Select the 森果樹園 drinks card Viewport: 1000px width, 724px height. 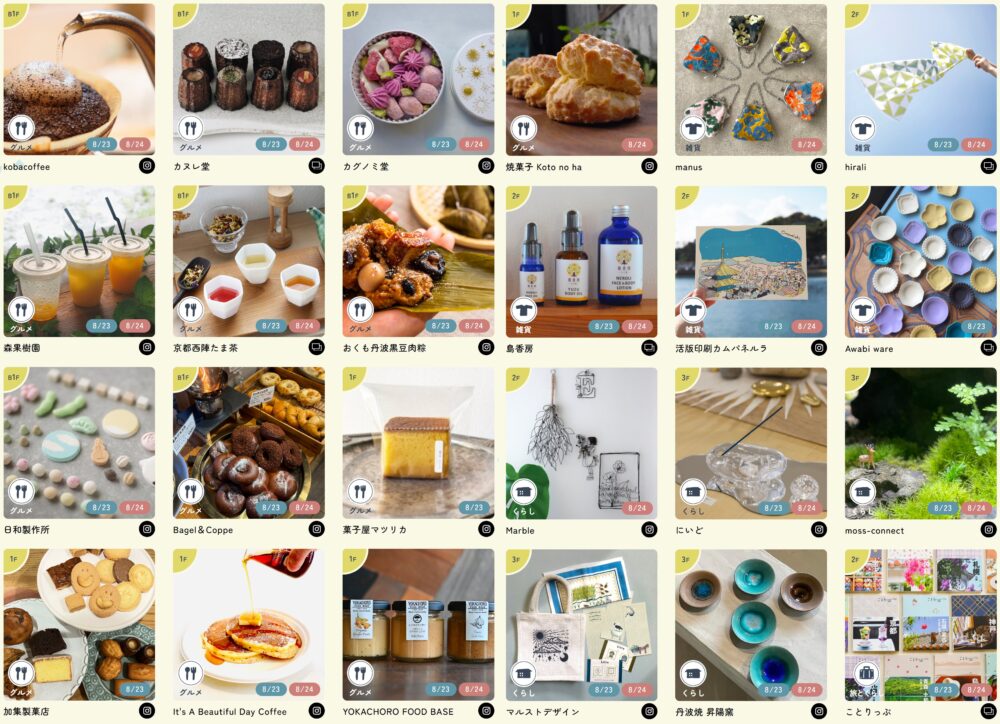pos(79,260)
